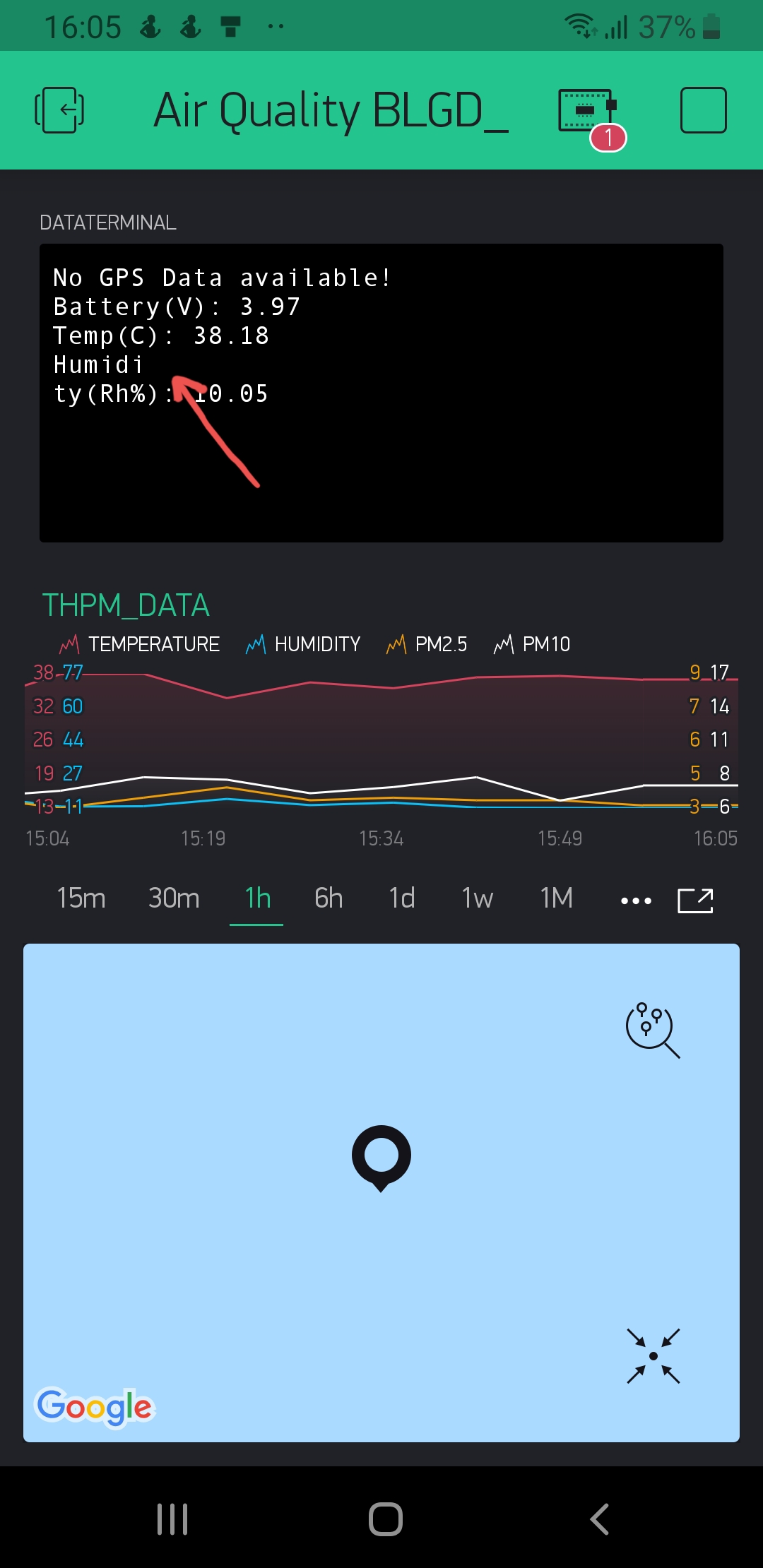View the 1M chart range
Viewport: 763px width, 1568px height.
[x=556, y=898]
